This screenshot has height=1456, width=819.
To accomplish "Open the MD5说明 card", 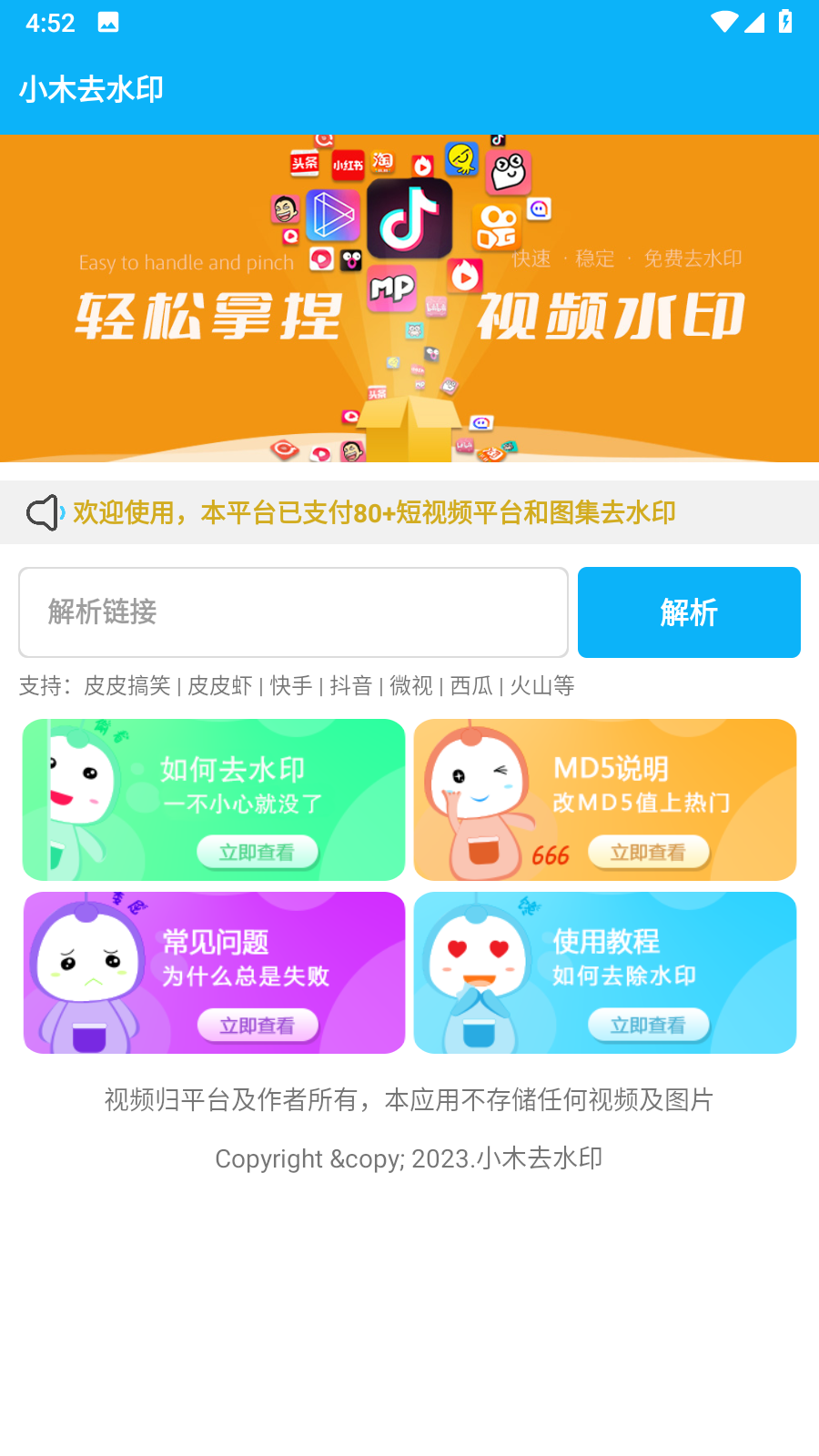I will pos(605,800).
